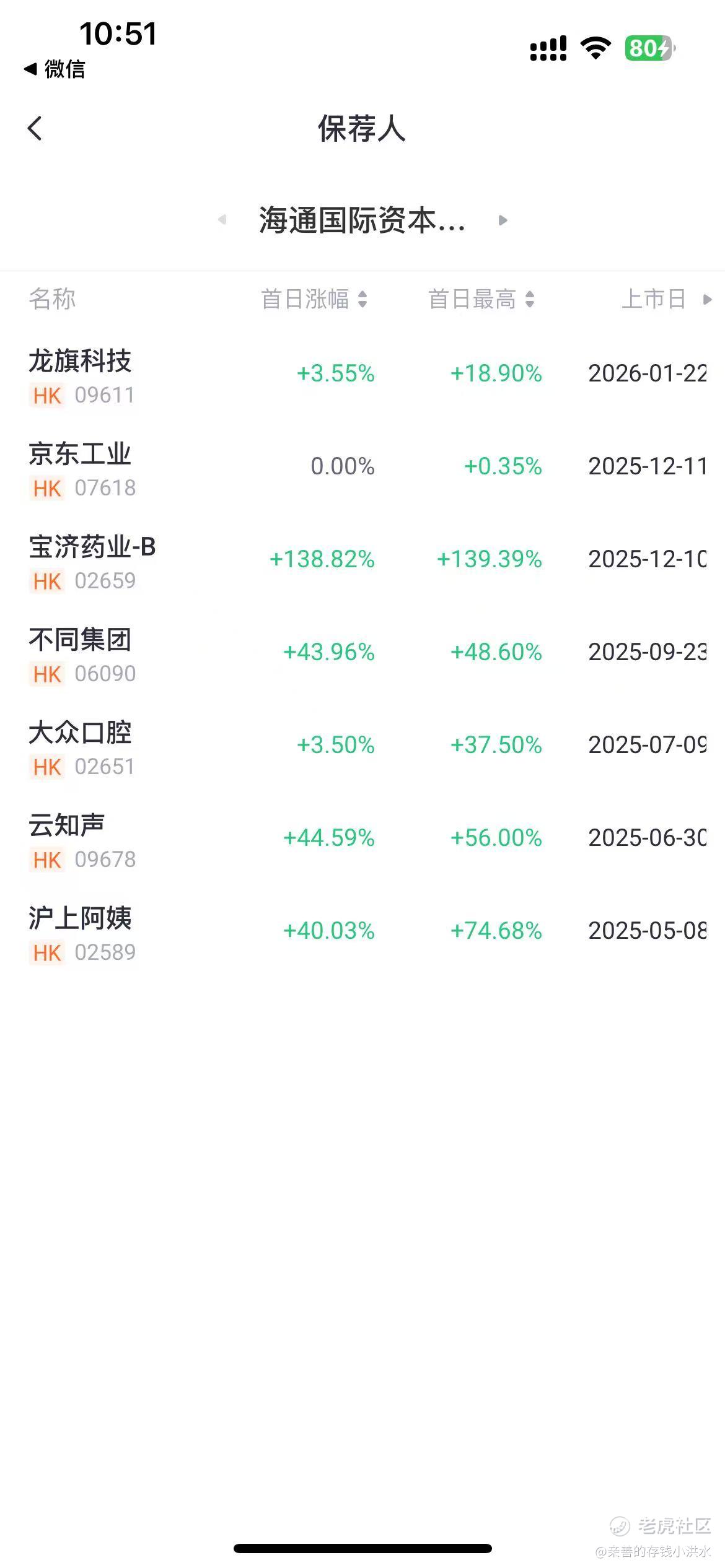Open 京东工业 stock details
The width and height of the screenshot is (725, 1568).
[81, 469]
